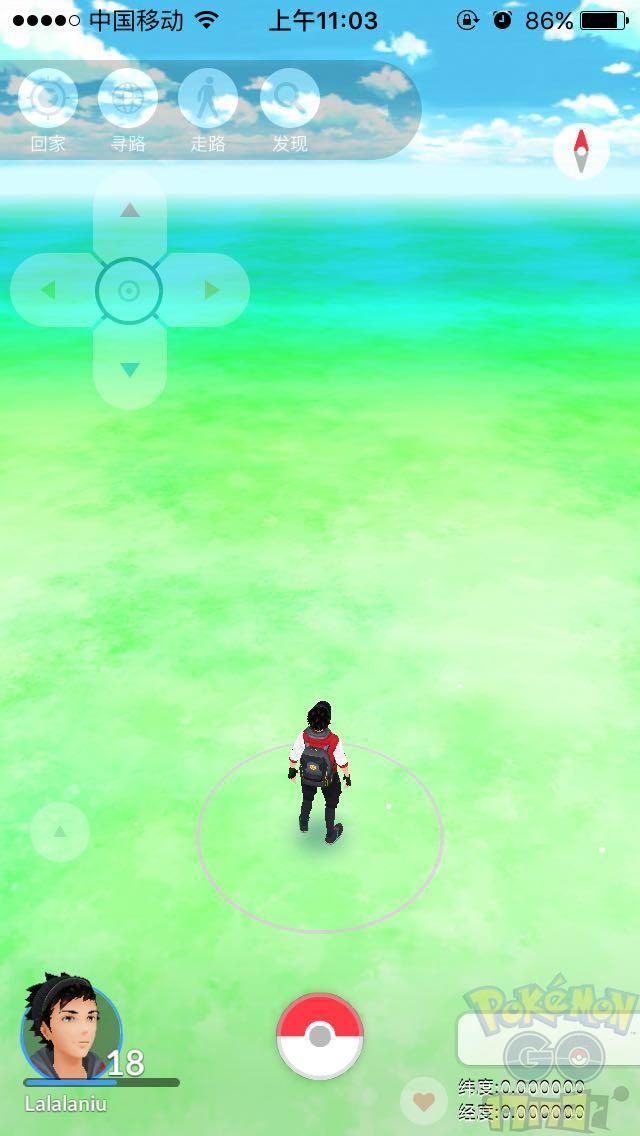This screenshot has width=640, height=1136.
Task: Tap the heart favorite location icon
Action: (x=424, y=1102)
